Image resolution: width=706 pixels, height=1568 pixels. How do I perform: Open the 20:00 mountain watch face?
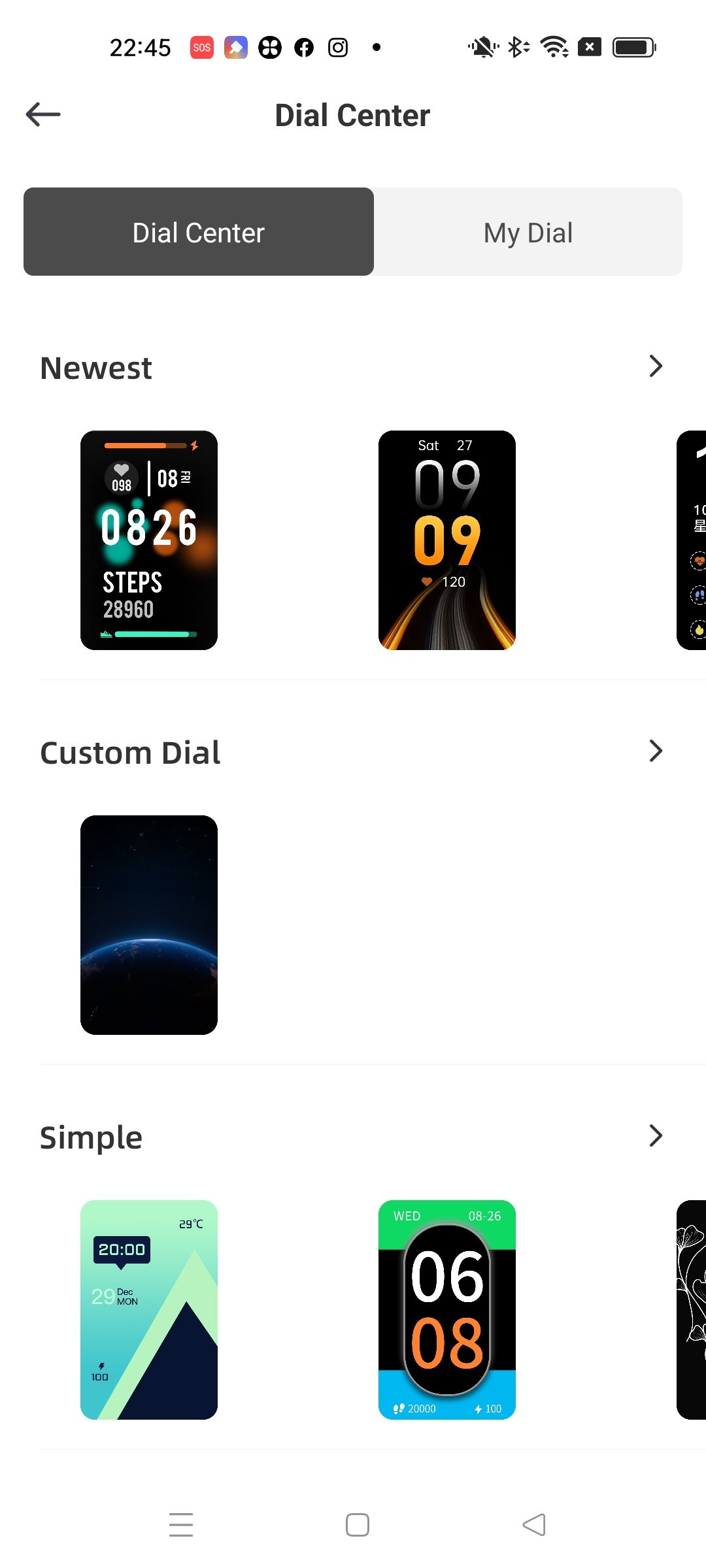pos(149,1310)
